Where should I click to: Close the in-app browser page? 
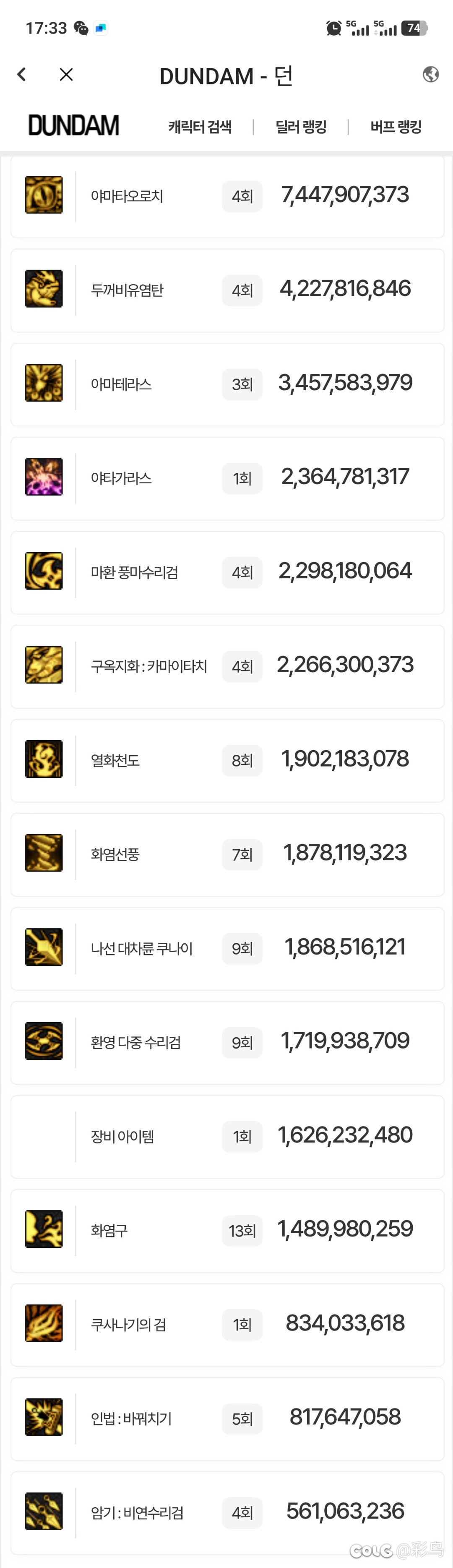click(x=66, y=75)
